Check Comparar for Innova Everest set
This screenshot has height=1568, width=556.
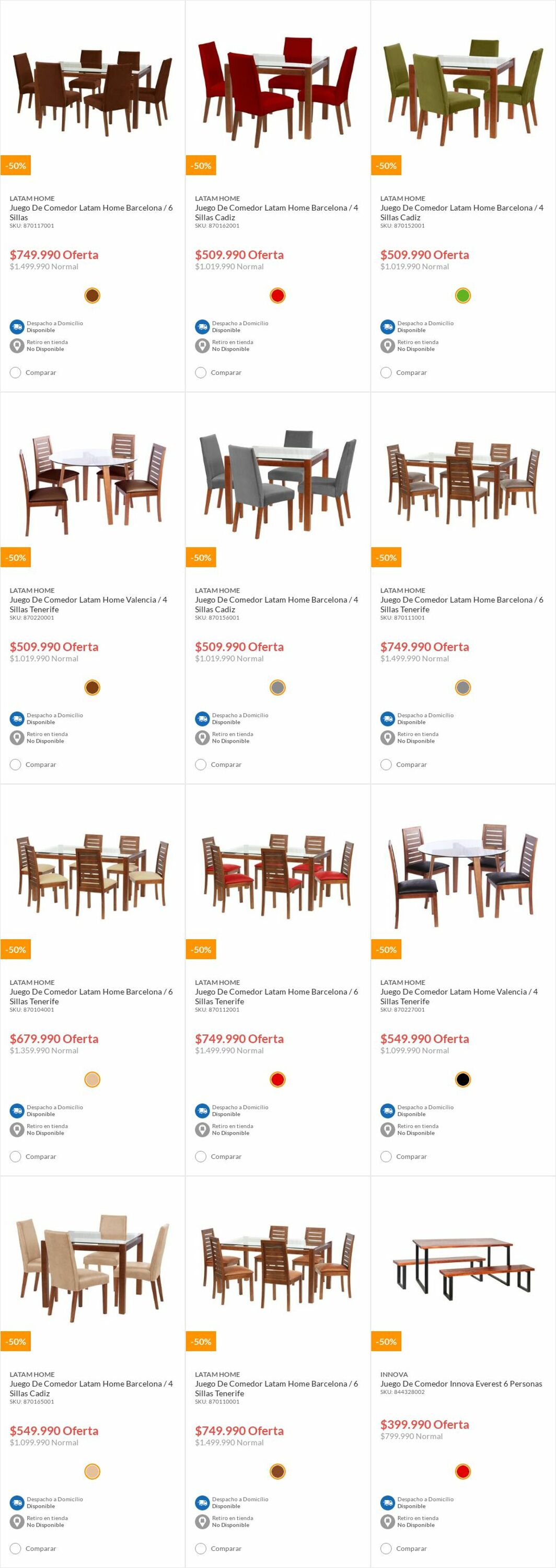[386, 1549]
